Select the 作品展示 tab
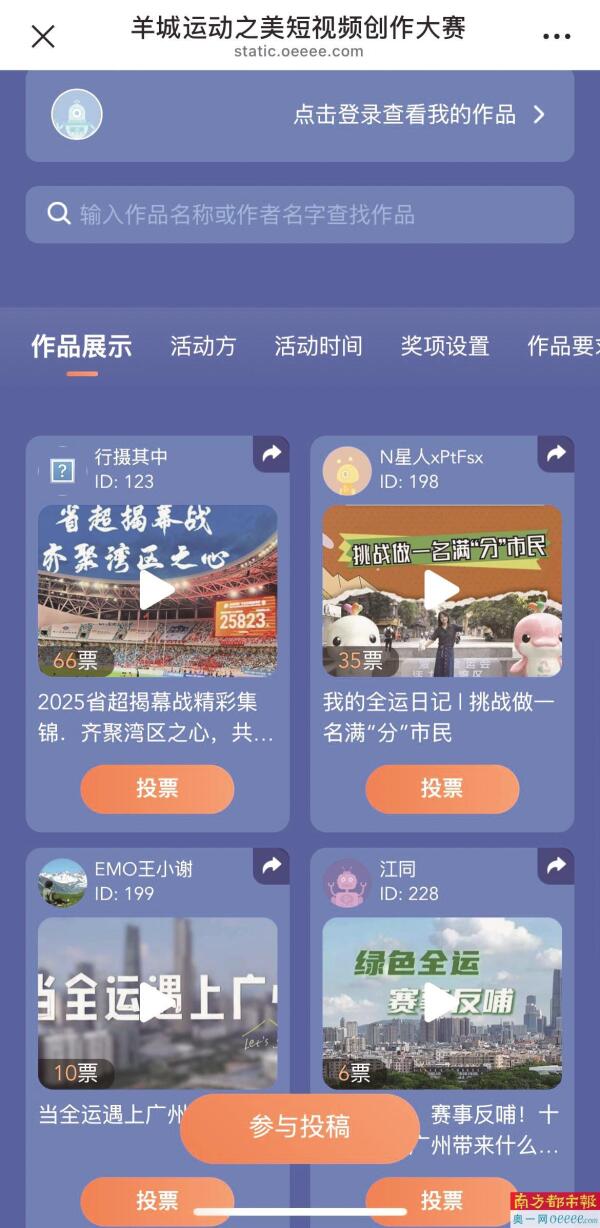Screen dimensions: 600x1228 [81, 347]
